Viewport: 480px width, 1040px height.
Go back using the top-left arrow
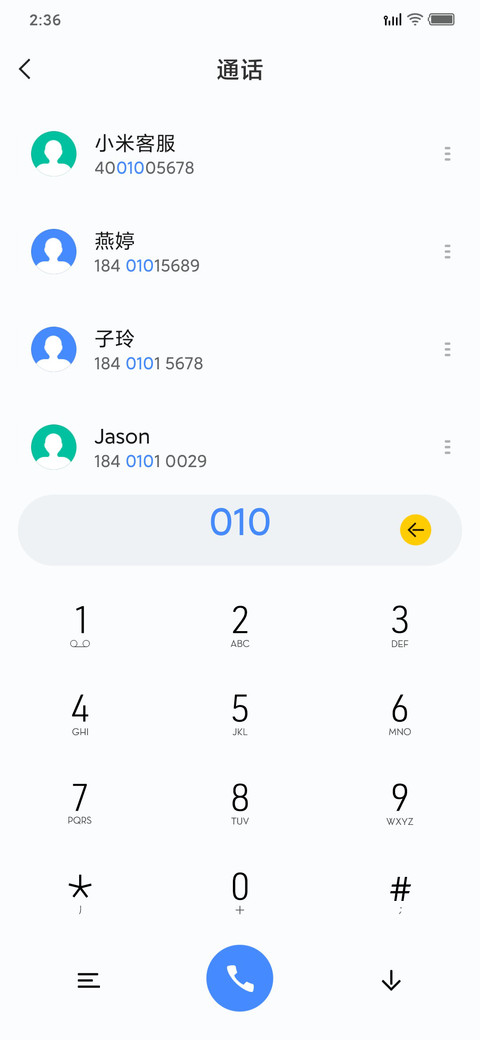25,69
